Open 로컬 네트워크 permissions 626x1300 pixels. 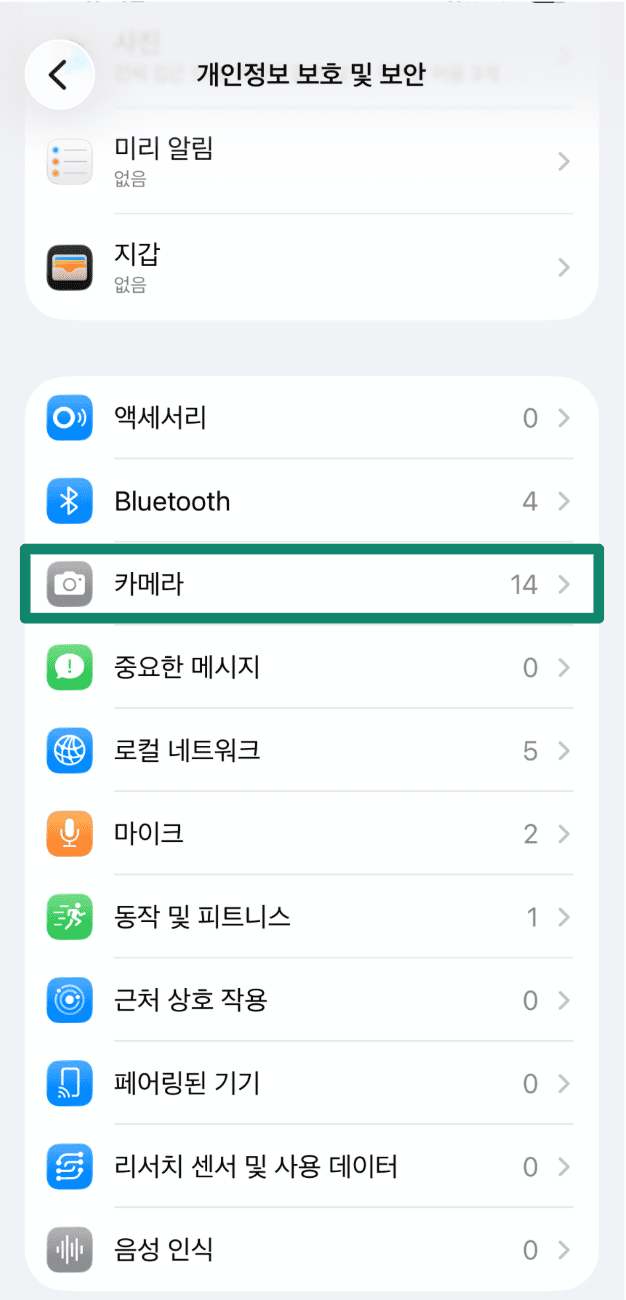coord(311,750)
